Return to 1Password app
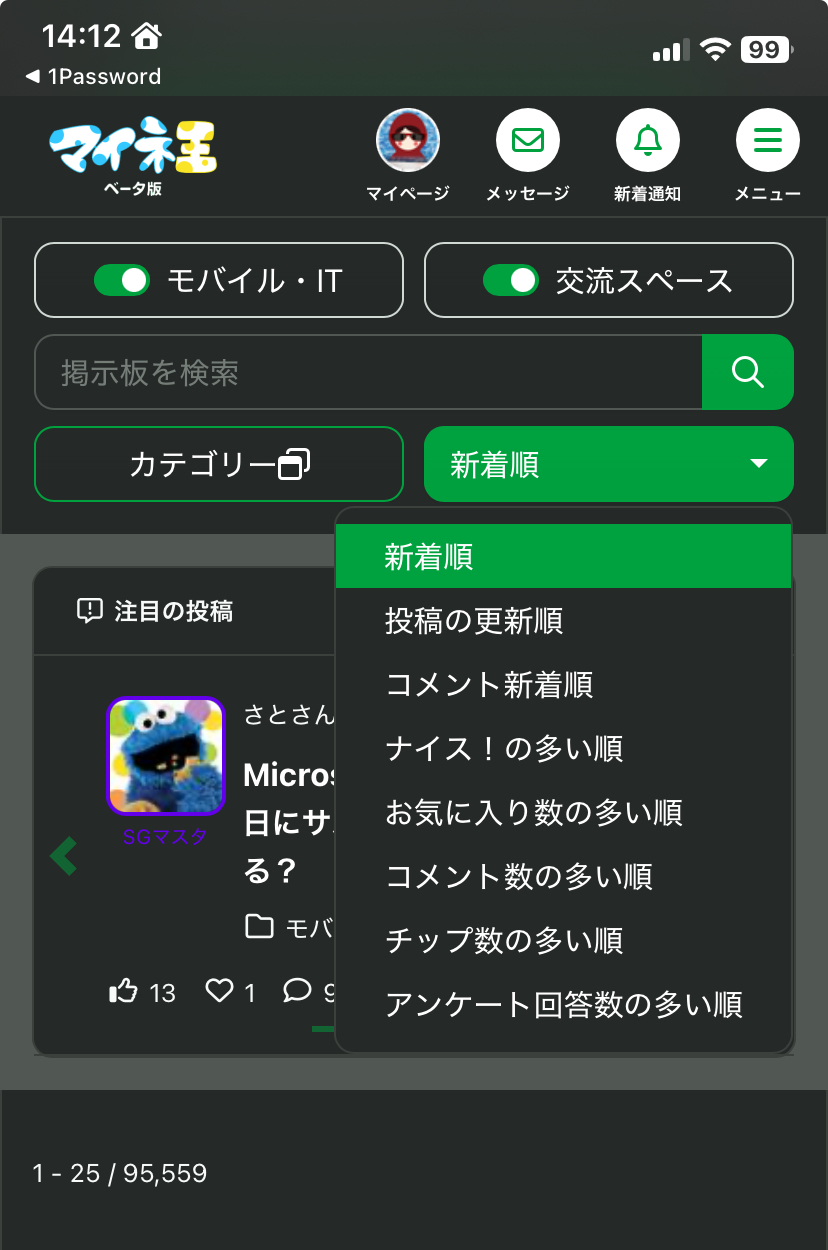The height and width of the screenshot is (1250, 828). click(93, 77)
